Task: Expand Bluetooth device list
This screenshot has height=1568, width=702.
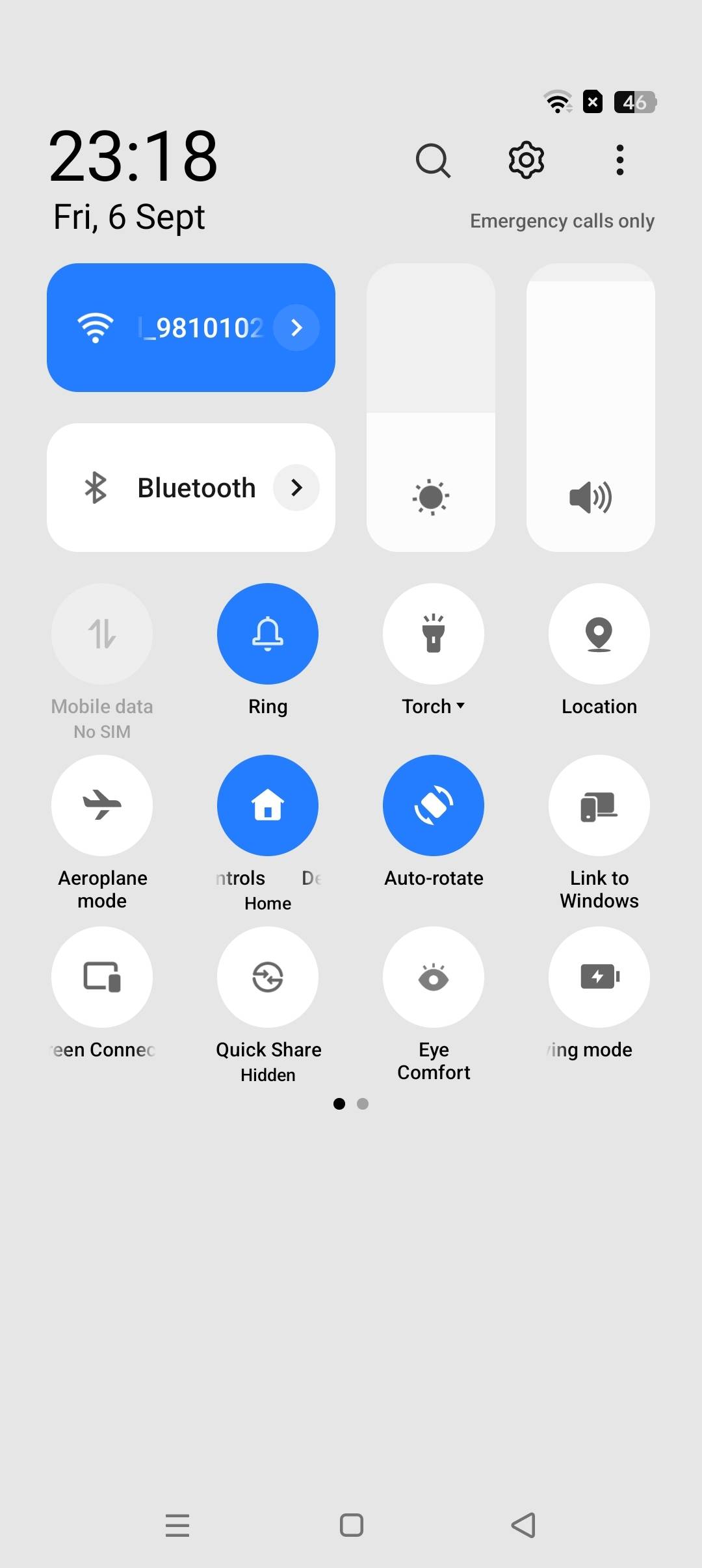Action: point(296,488)
